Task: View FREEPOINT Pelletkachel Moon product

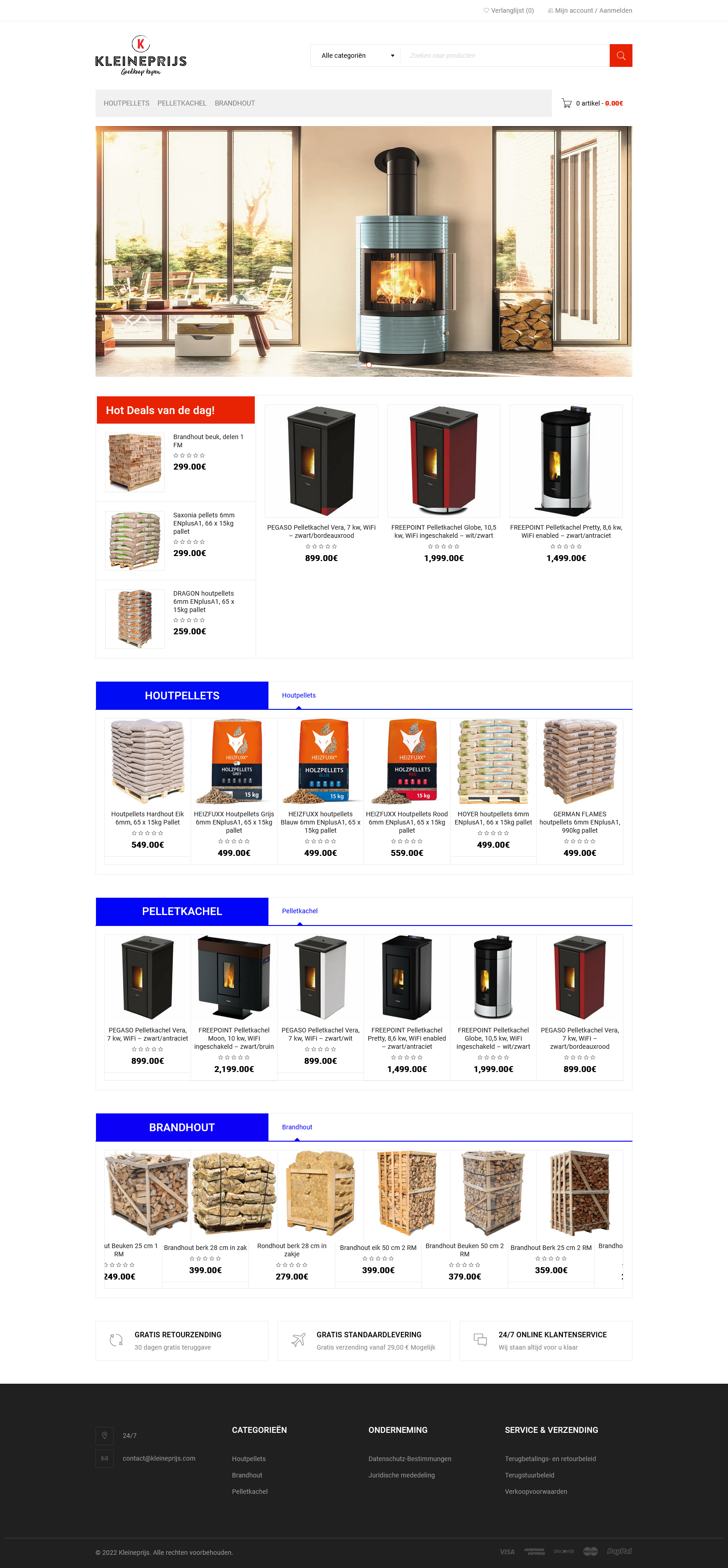Action: (x=234, y=1038)
